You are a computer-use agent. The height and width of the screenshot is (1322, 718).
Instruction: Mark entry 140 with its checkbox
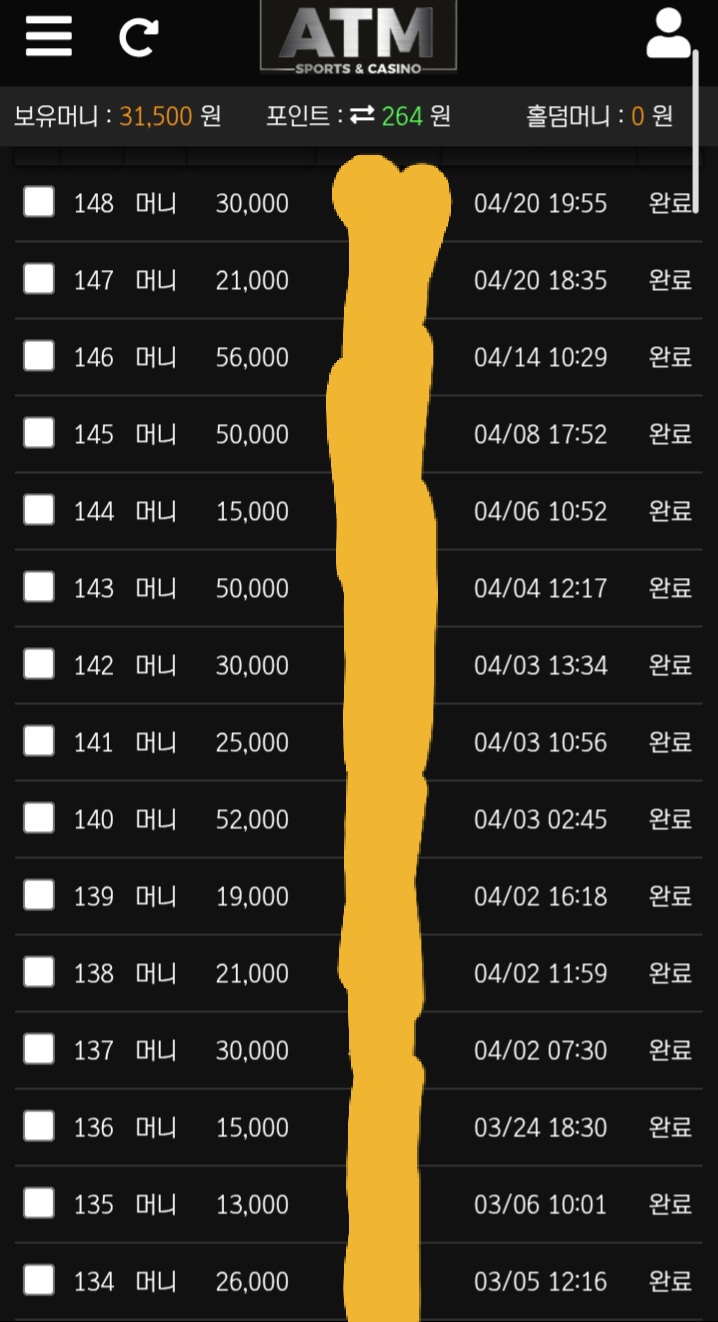click(39, 819)
